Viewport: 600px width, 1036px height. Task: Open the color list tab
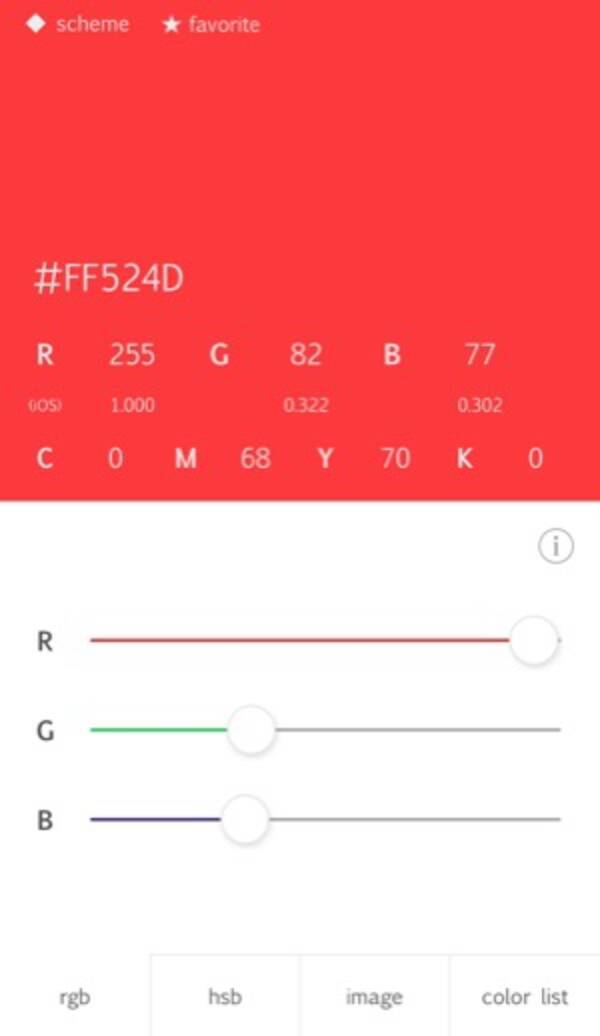(x=525, y=996)
